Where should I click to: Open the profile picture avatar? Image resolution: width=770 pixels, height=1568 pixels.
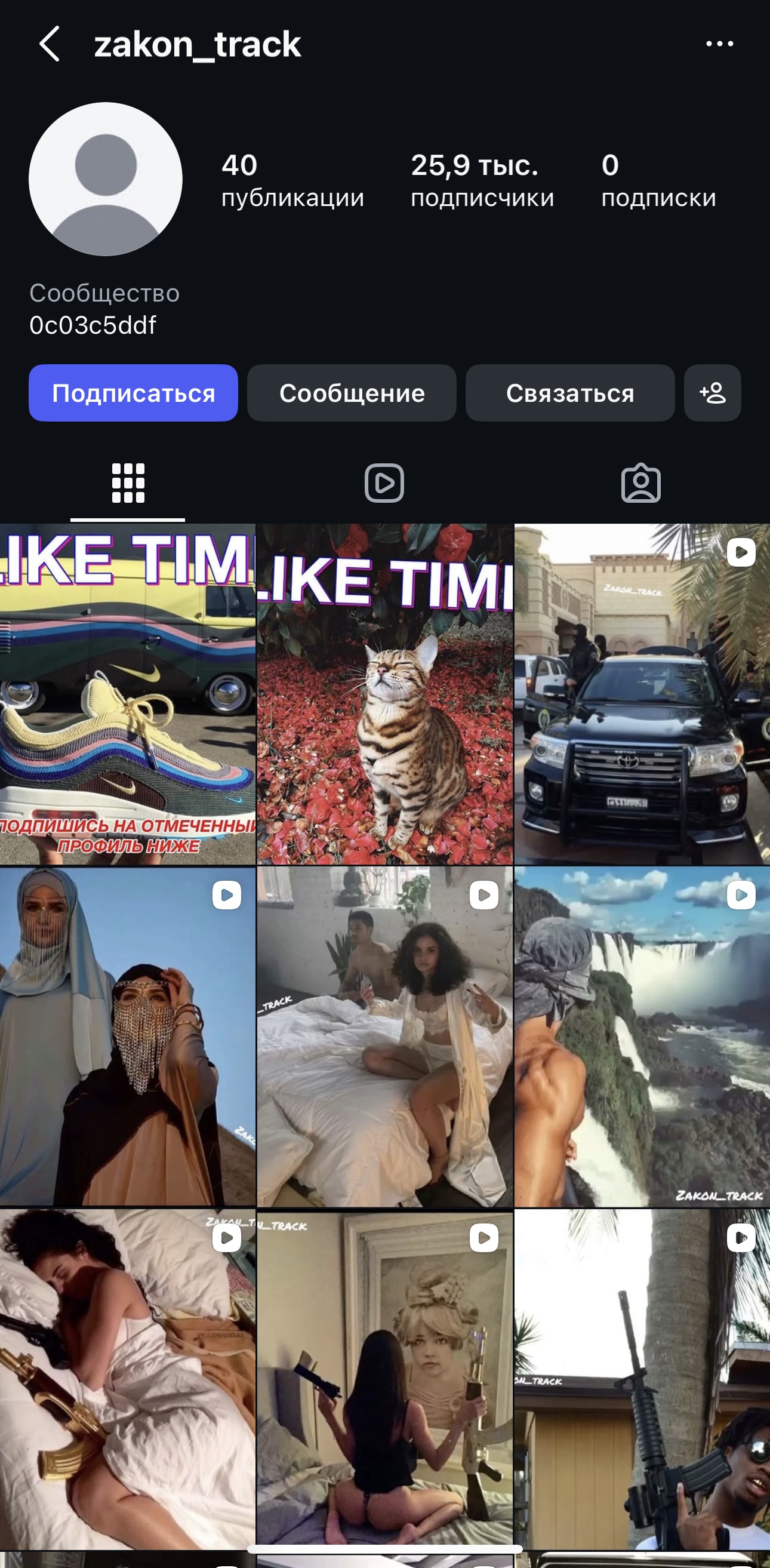pyautogui.click(x=106, y=179)
